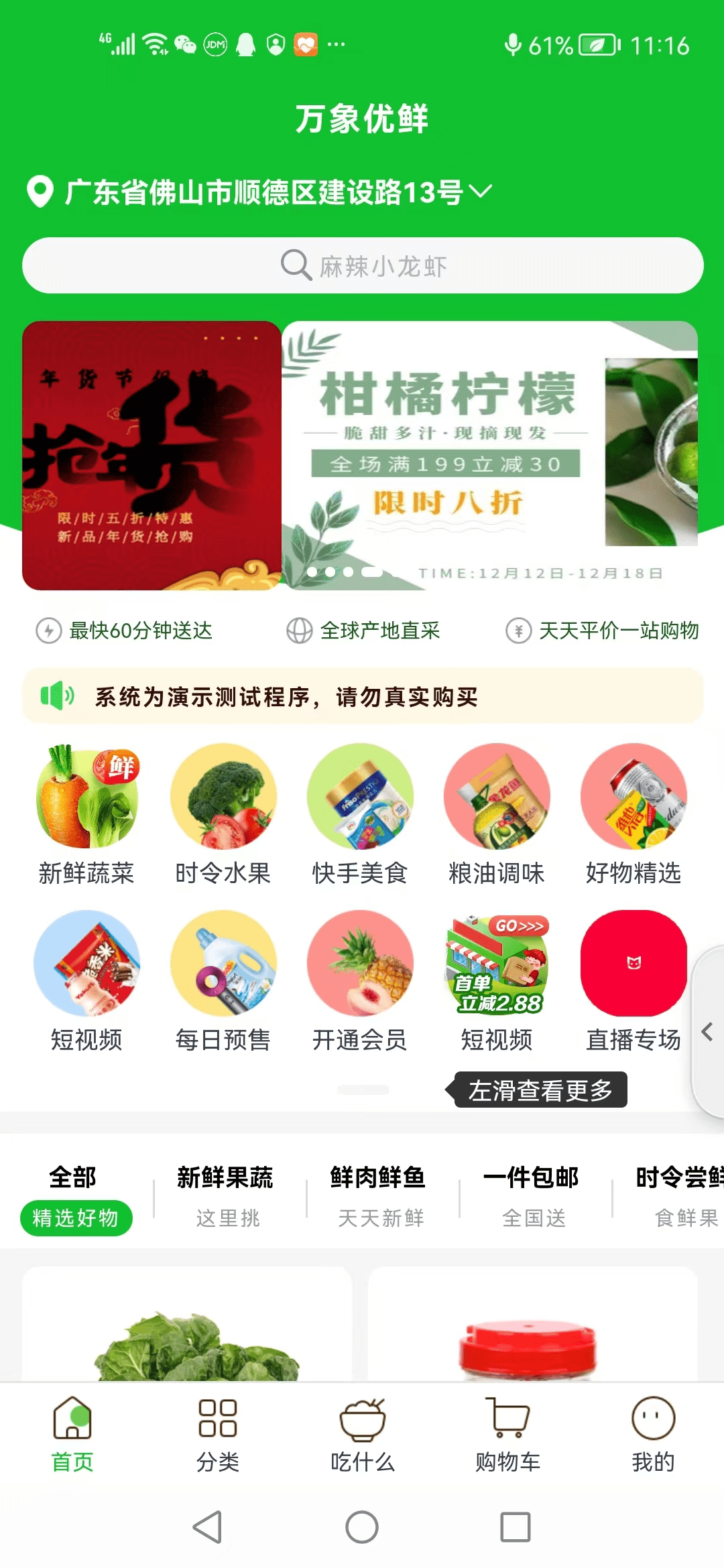Open the 开通会员 membership entry
The image size is (724, 1568).
coord(360,981)
